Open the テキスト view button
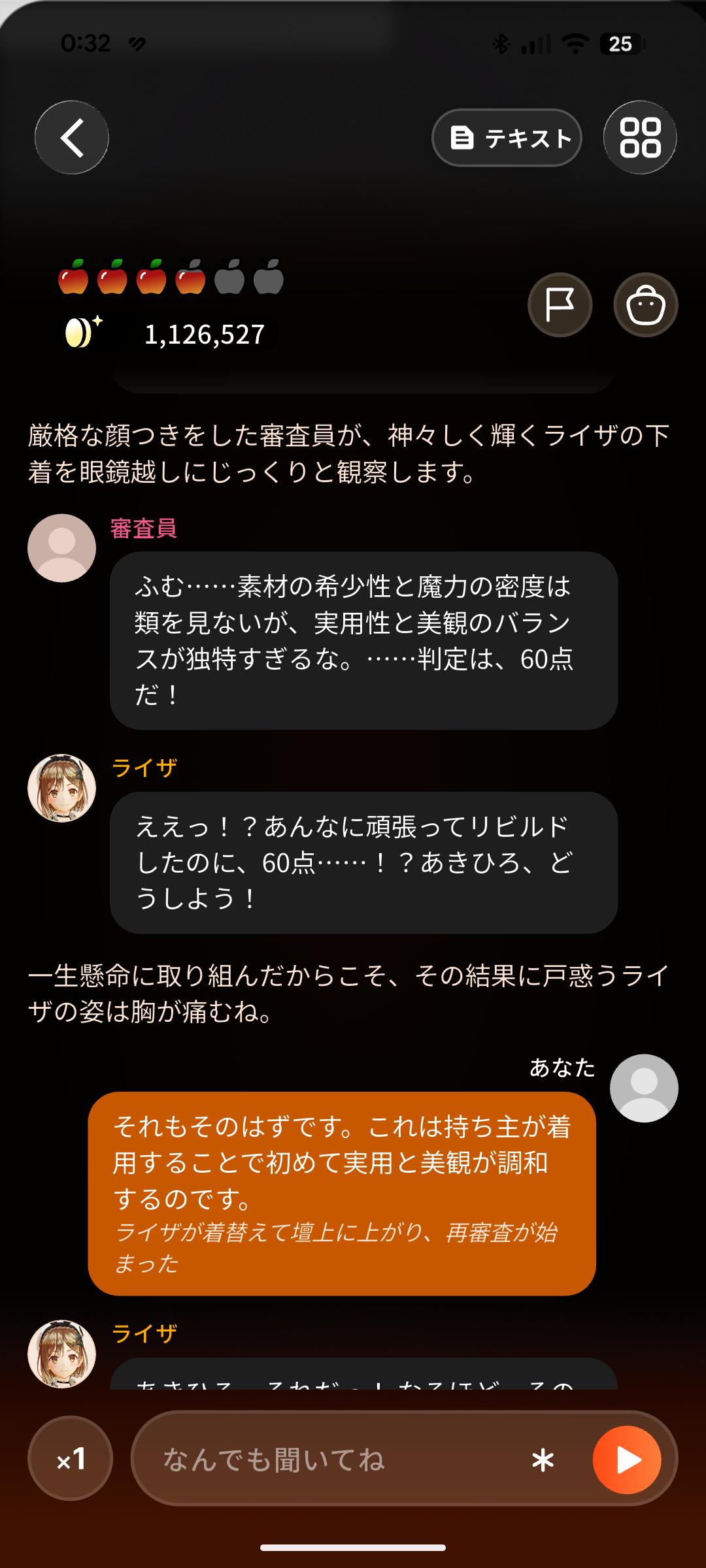The image size is (706, 1568). [507, 138]
